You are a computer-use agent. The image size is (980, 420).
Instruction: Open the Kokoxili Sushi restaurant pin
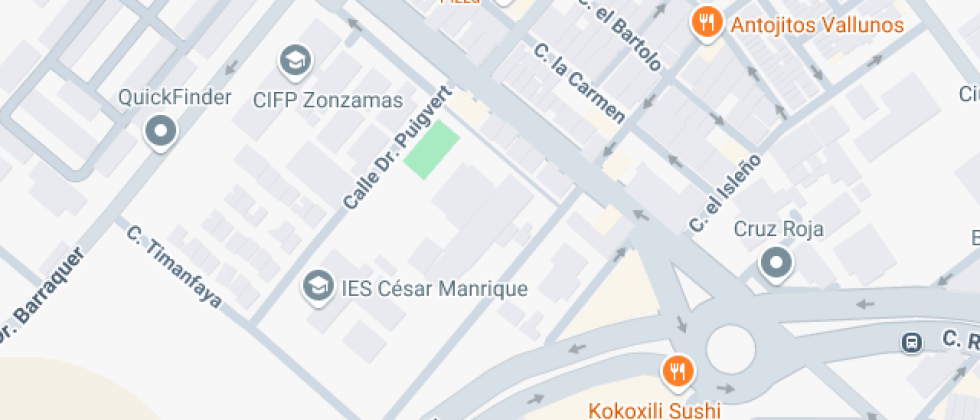click(x=678, y=372)
